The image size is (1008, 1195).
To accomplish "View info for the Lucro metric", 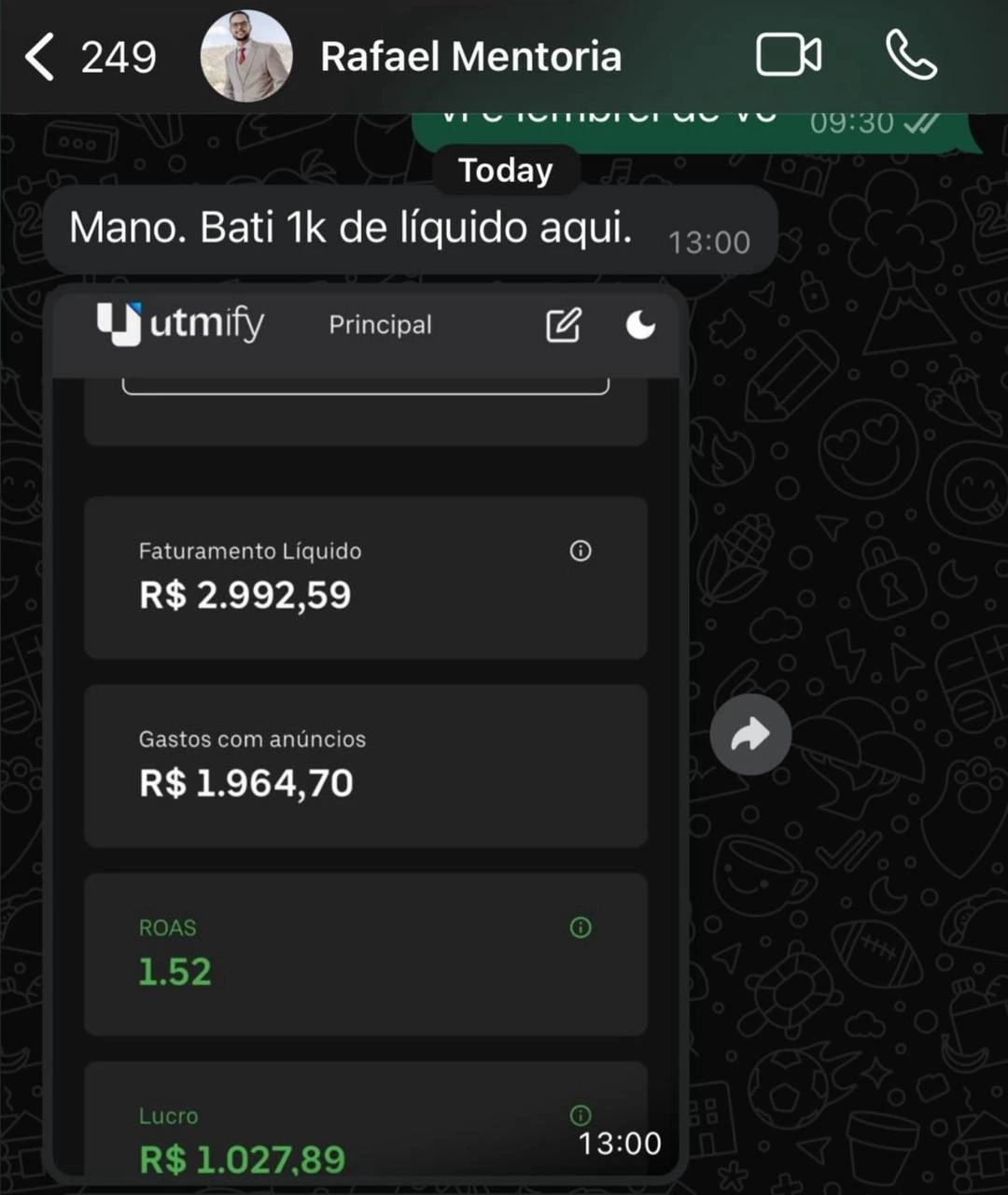I will pyautogui.click(x=580, y=1115).
